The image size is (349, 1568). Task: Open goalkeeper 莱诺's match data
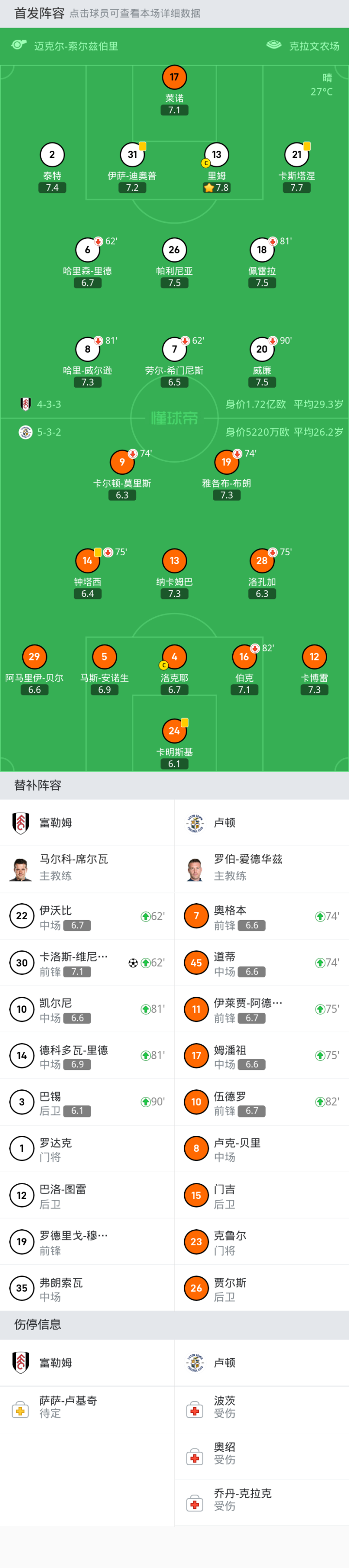174,78
